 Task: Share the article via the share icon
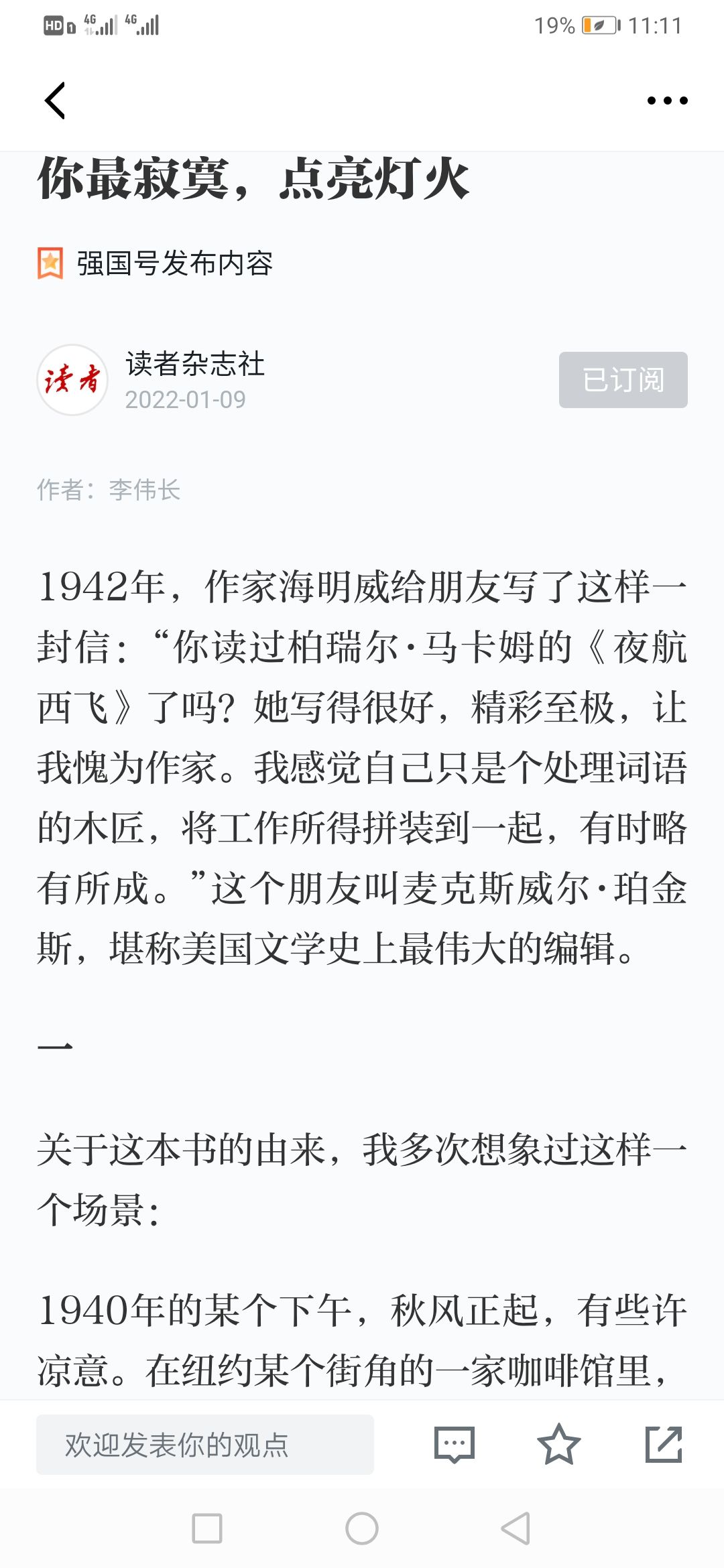coord(664,1445)
